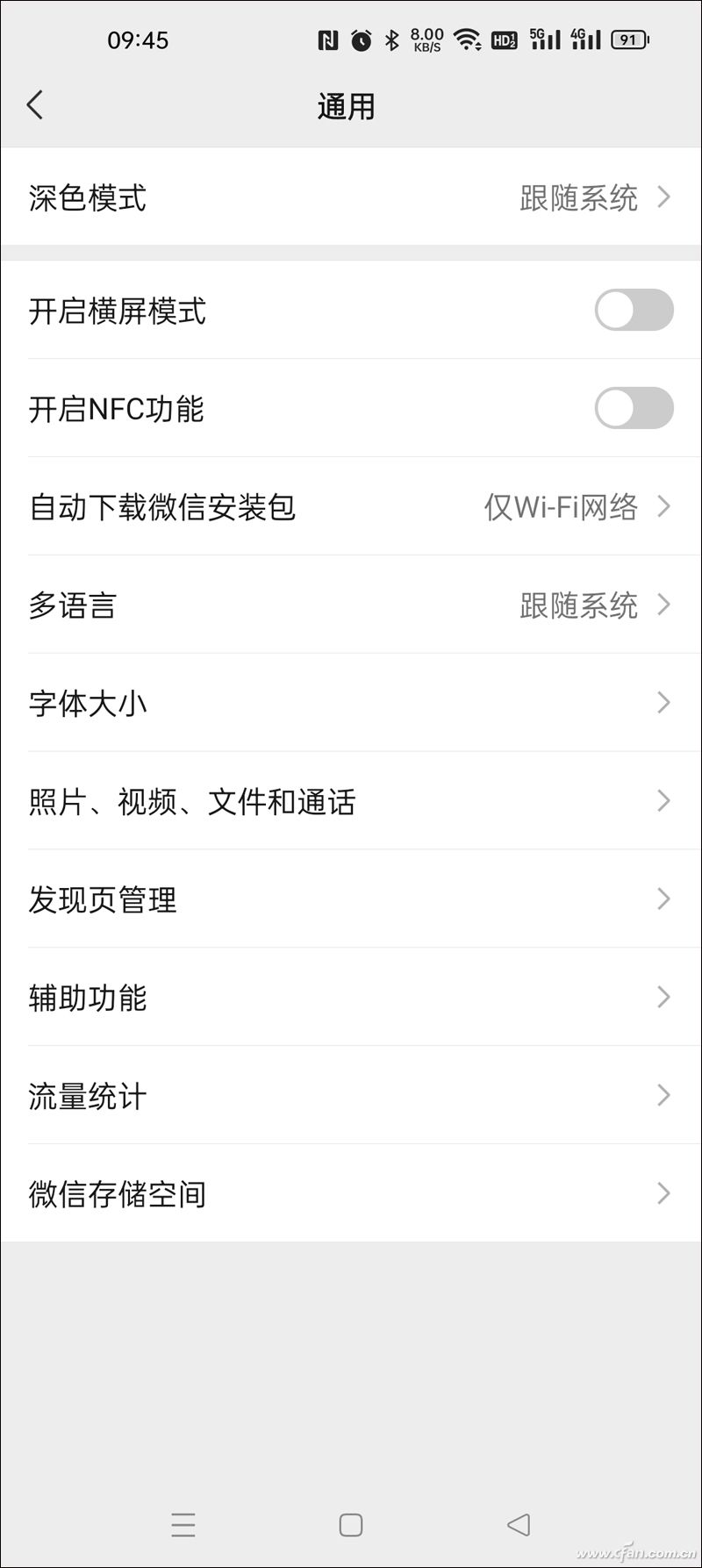Toggle the 开启横屏模式 switch
This screenshot has width=702, height=1568.
[x=634, y=311]
